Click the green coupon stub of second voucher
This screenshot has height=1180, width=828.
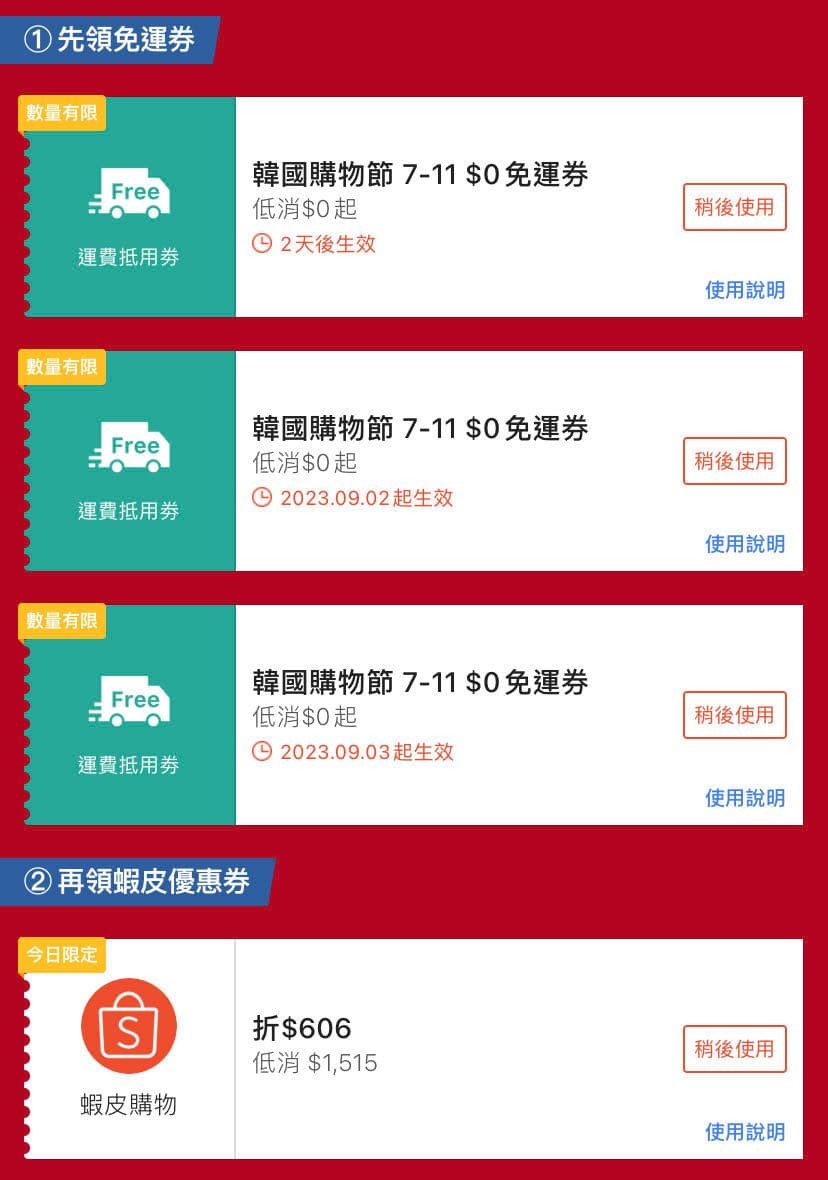(128, 460)
